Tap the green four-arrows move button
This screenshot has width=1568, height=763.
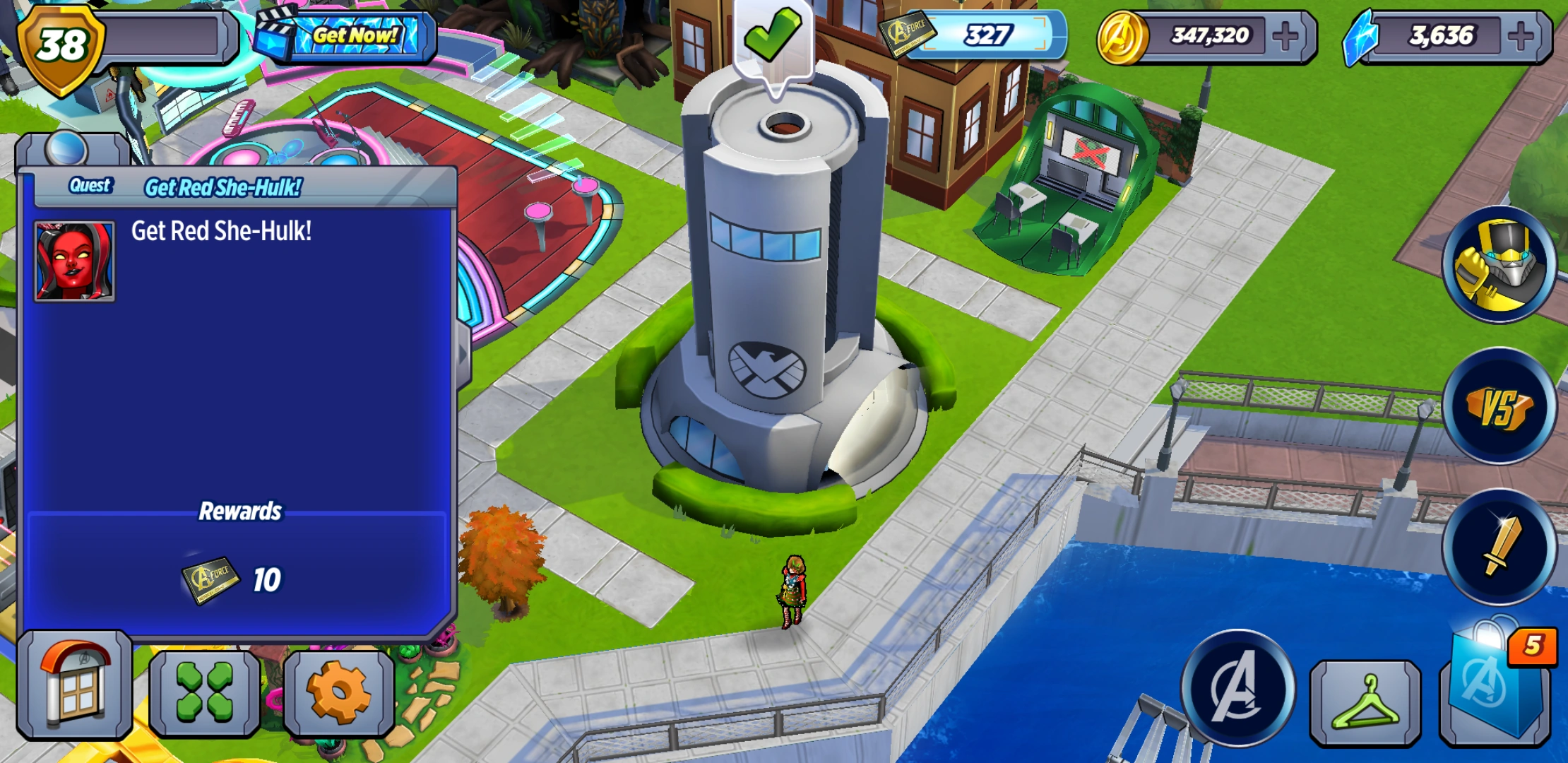pos(205,692)
